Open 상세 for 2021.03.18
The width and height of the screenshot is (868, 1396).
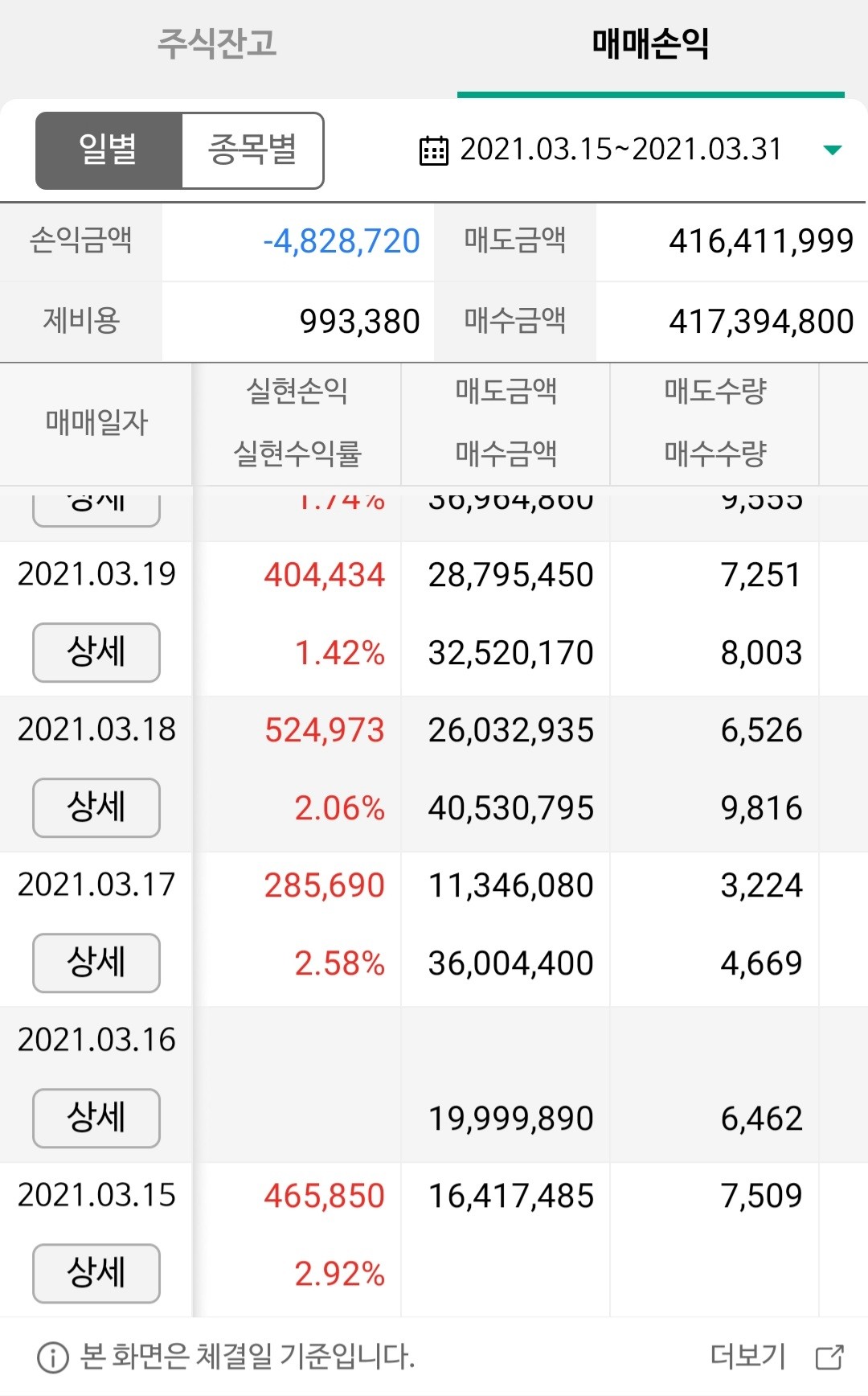(96, 807)
